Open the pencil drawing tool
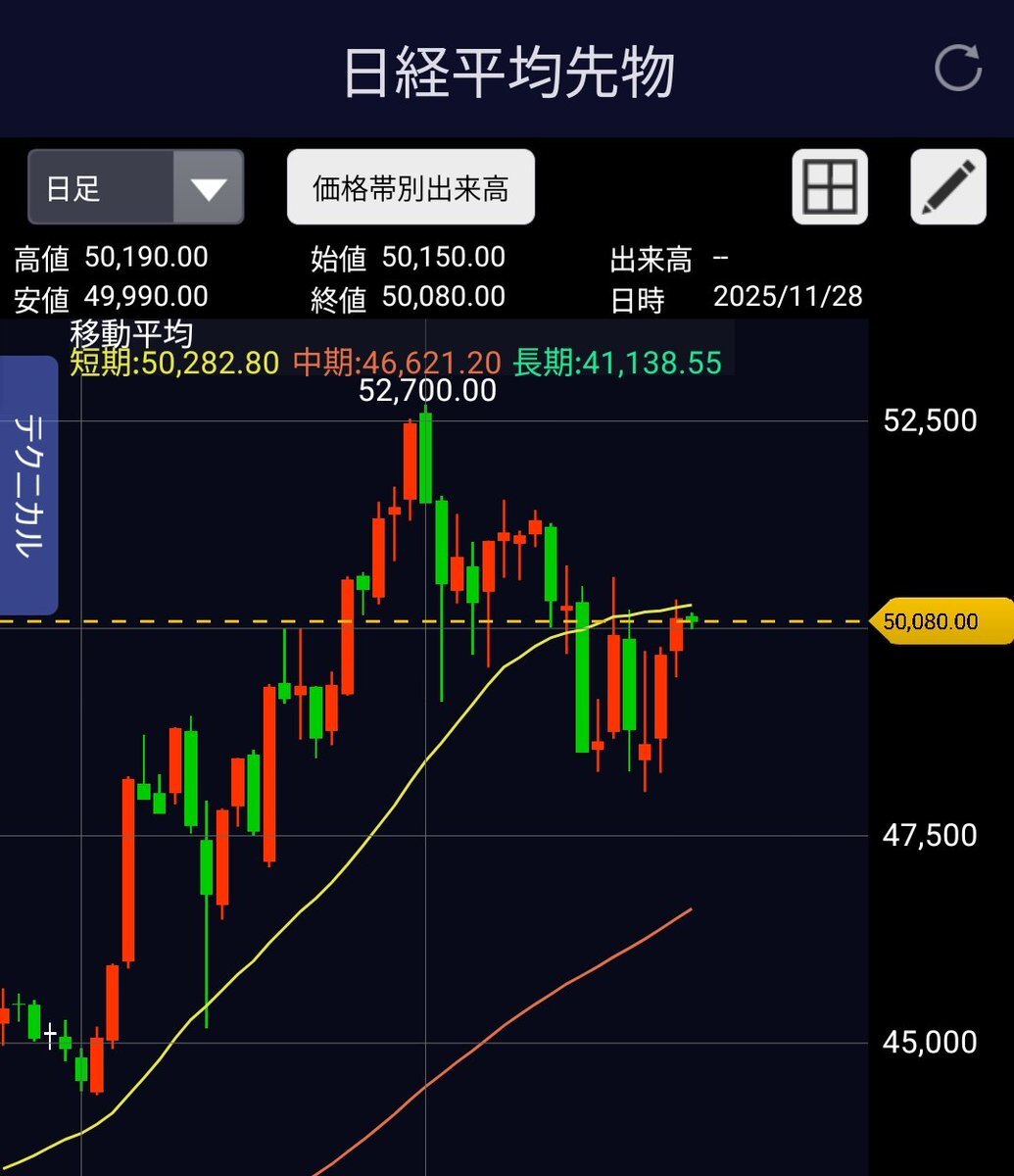The height and width of the screenshot is (1176, 1014). pyautogui.click(x=947, y=187)
